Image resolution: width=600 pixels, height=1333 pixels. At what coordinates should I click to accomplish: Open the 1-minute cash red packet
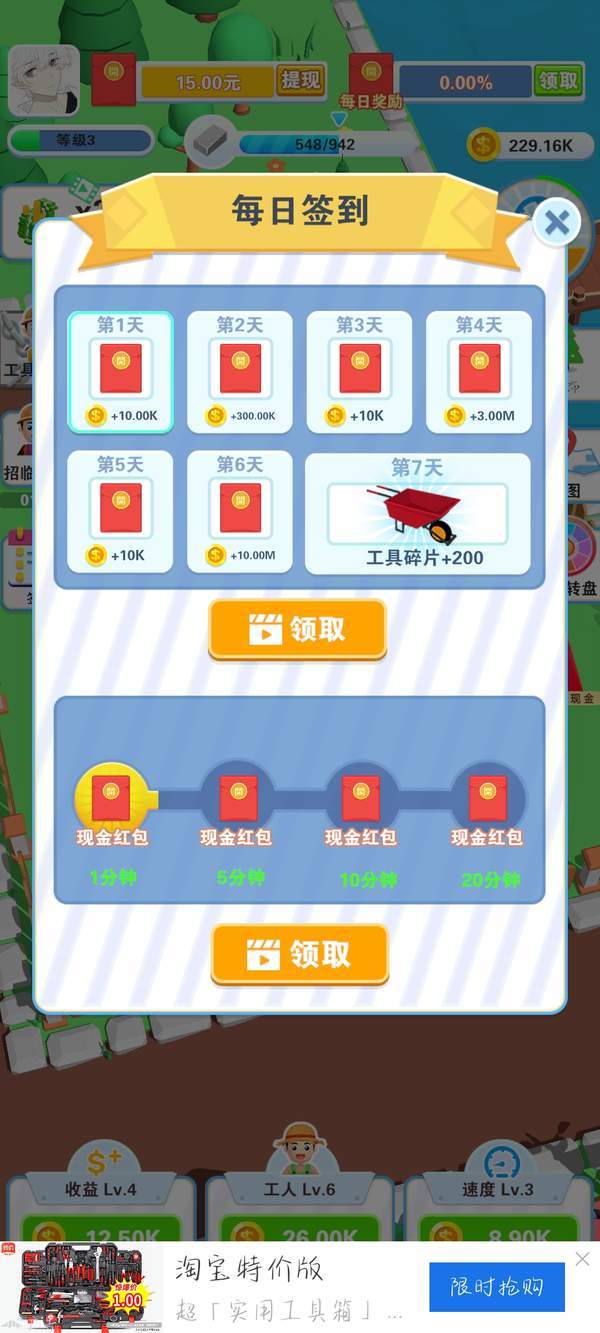[111, 797]
